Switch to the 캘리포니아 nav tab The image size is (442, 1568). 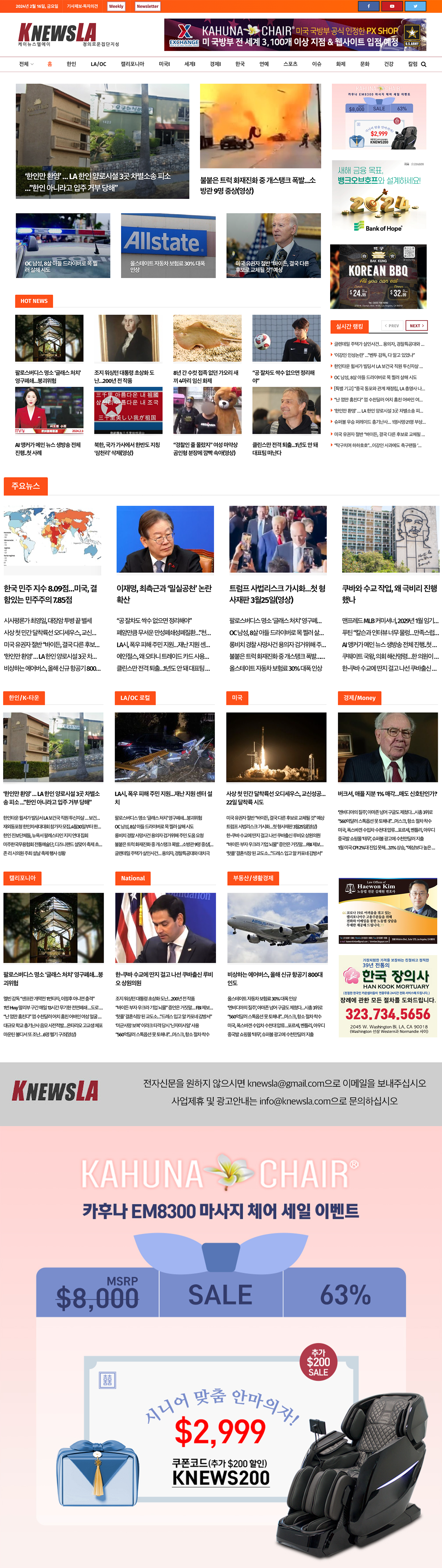tap(132, 64)
